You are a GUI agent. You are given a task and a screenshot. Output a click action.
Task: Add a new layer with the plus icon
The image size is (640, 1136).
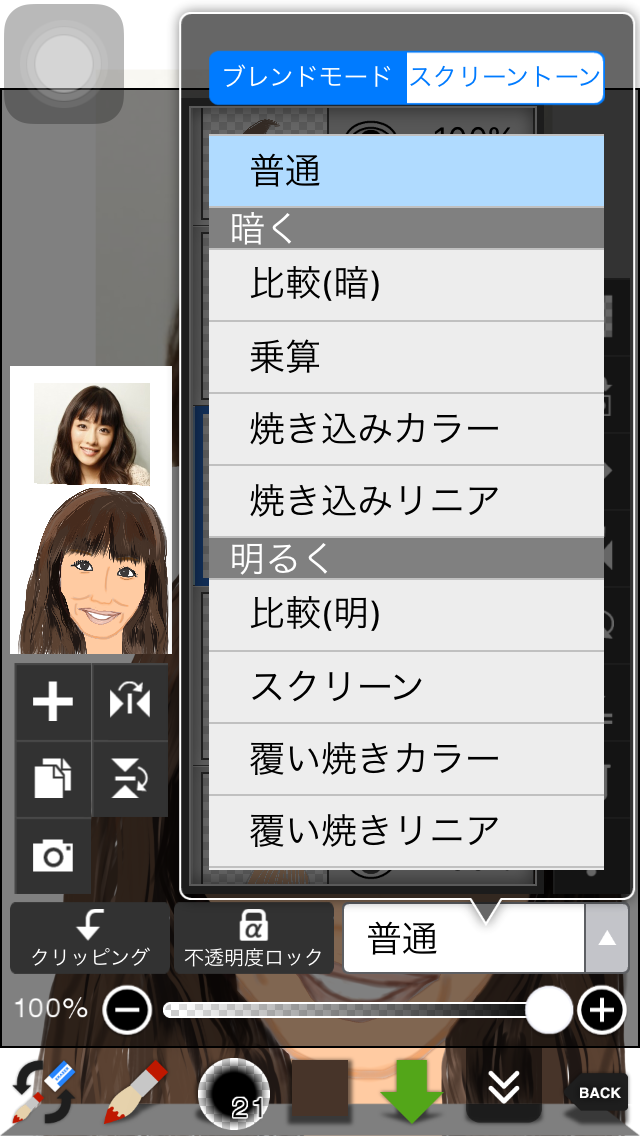(x=53, y=702)
